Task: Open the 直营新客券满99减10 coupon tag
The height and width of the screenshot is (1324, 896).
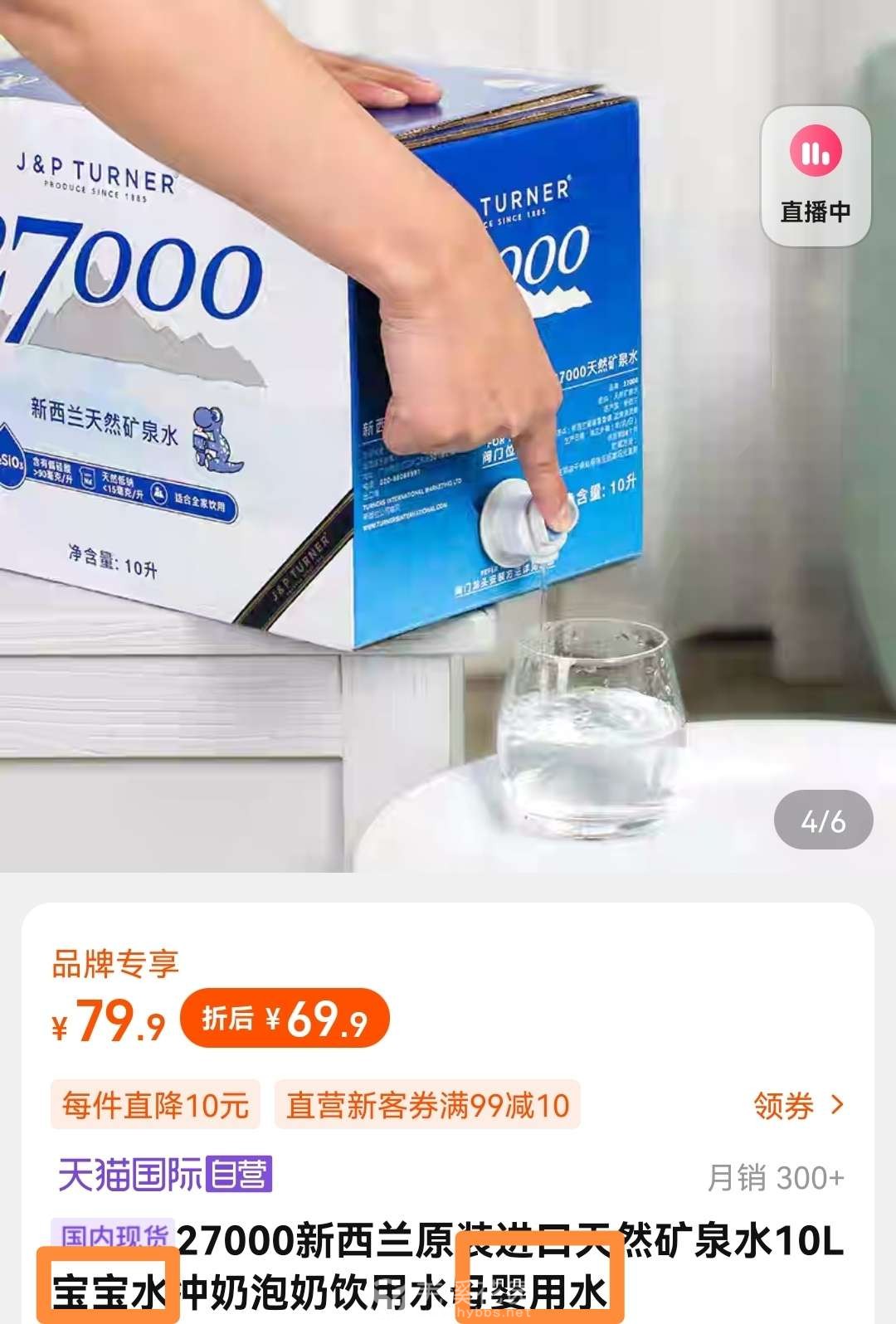Action: (x=427, y=1106)
